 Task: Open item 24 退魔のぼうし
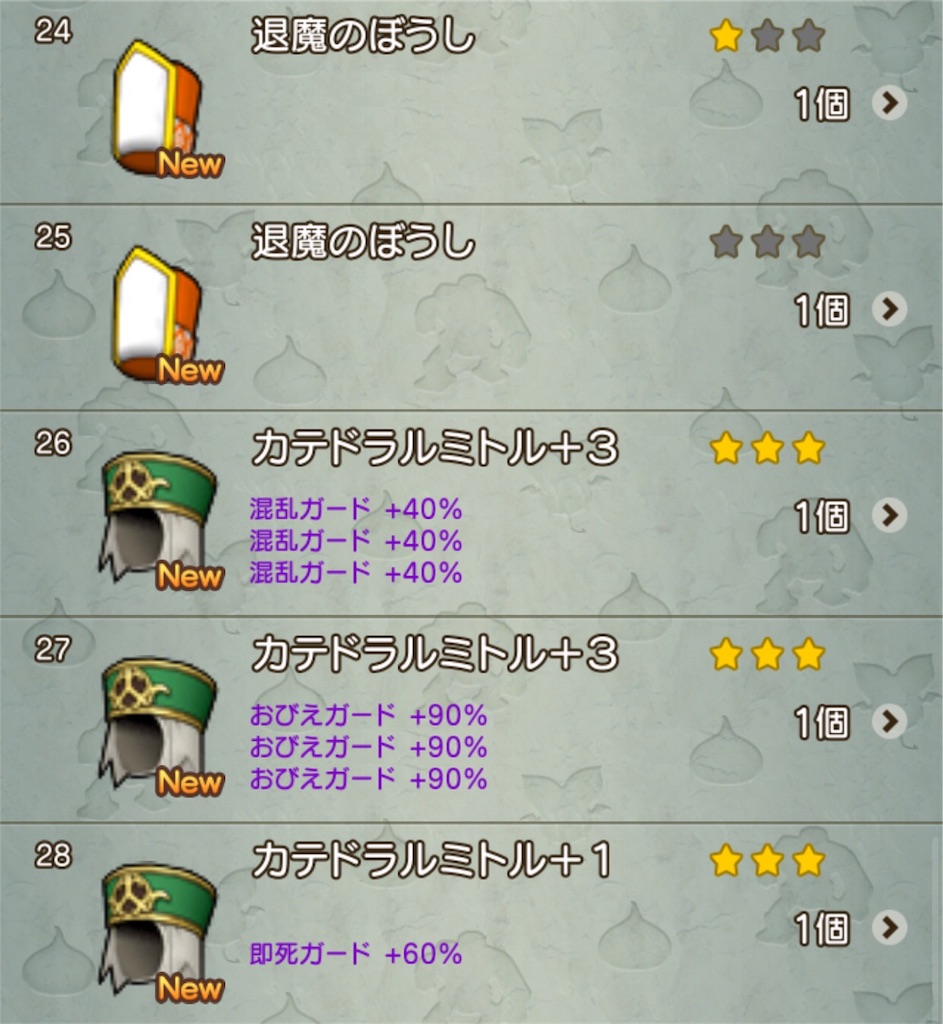pos(470,102)
